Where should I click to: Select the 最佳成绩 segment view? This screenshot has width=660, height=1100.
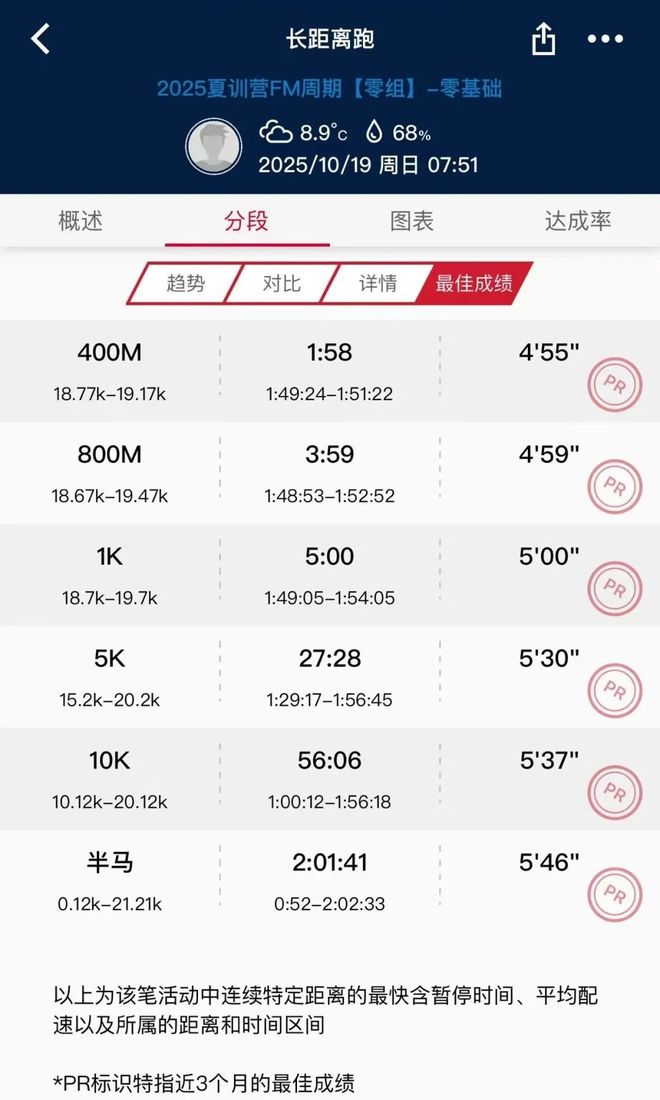[475, 283]
